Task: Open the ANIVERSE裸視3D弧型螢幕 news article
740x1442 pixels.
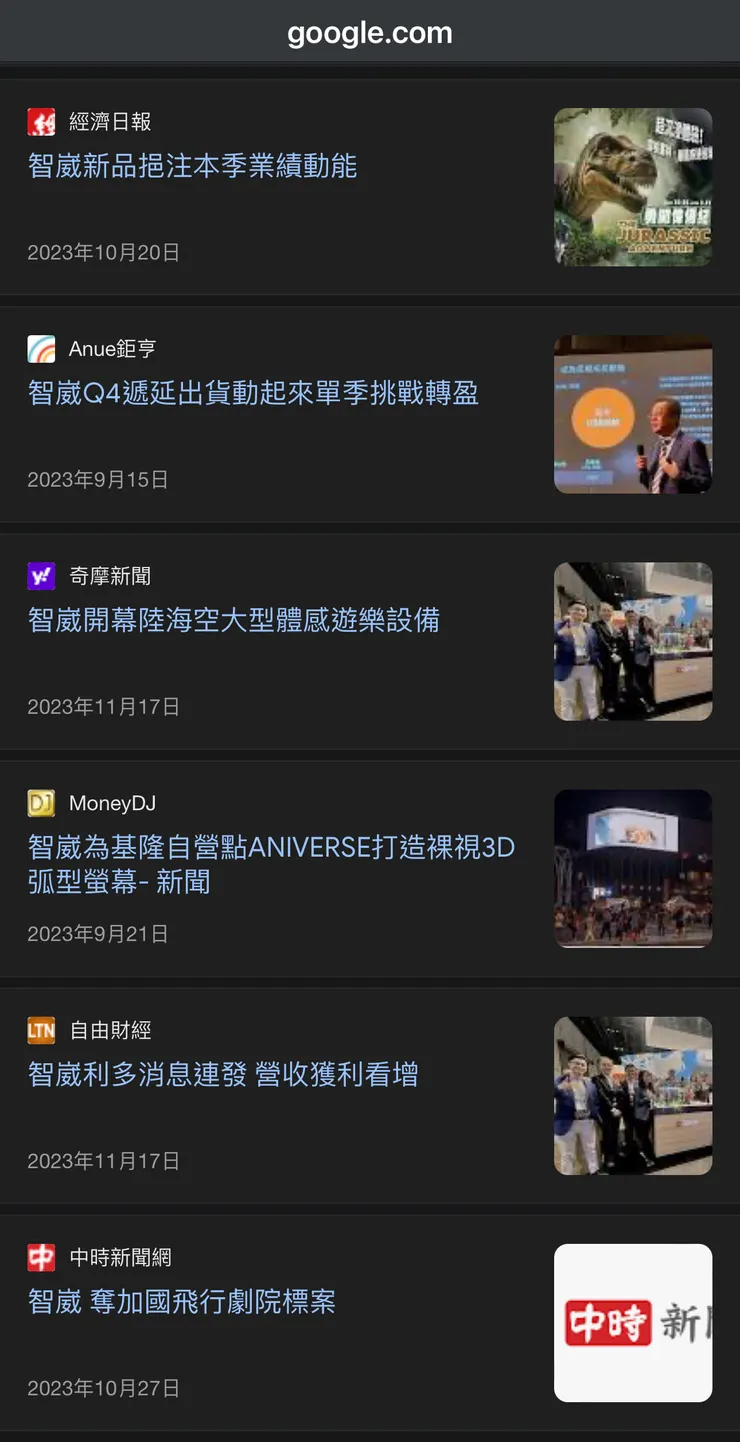Action: pos(270,866)
